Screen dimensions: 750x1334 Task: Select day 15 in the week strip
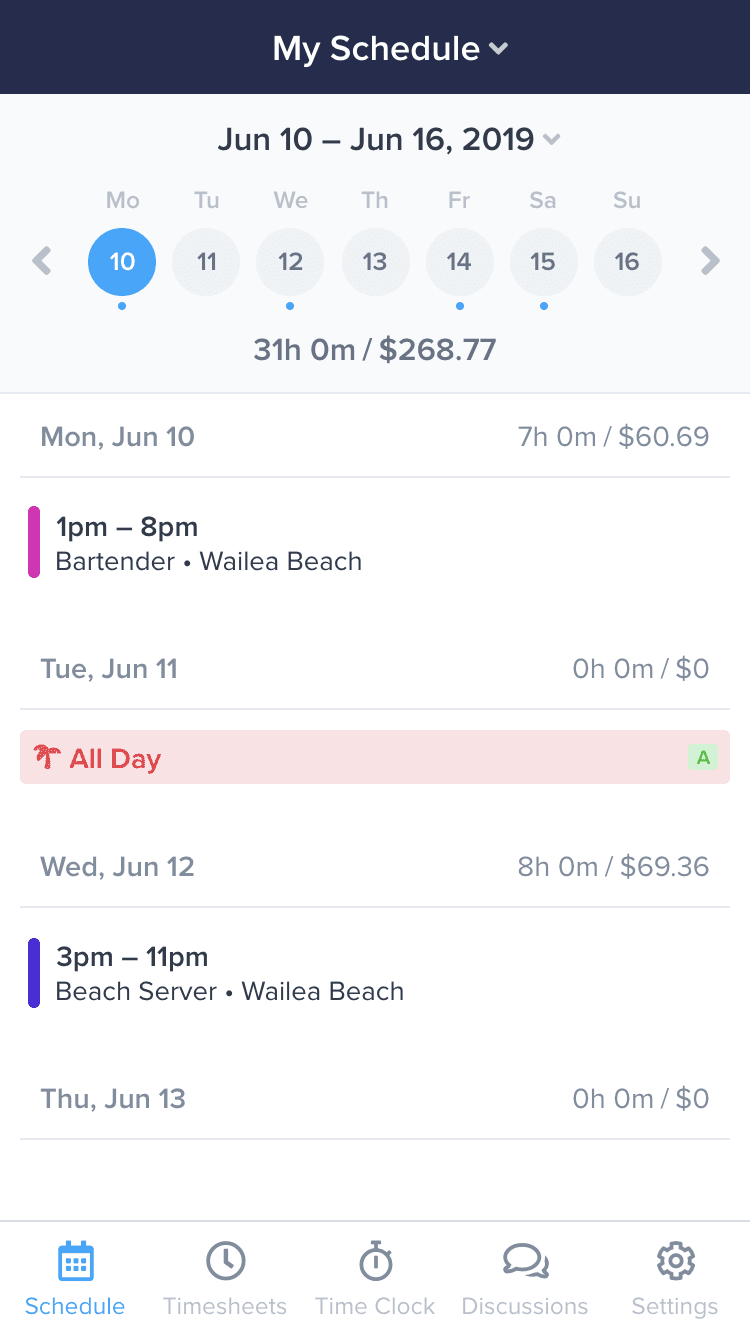coord(543,261)
